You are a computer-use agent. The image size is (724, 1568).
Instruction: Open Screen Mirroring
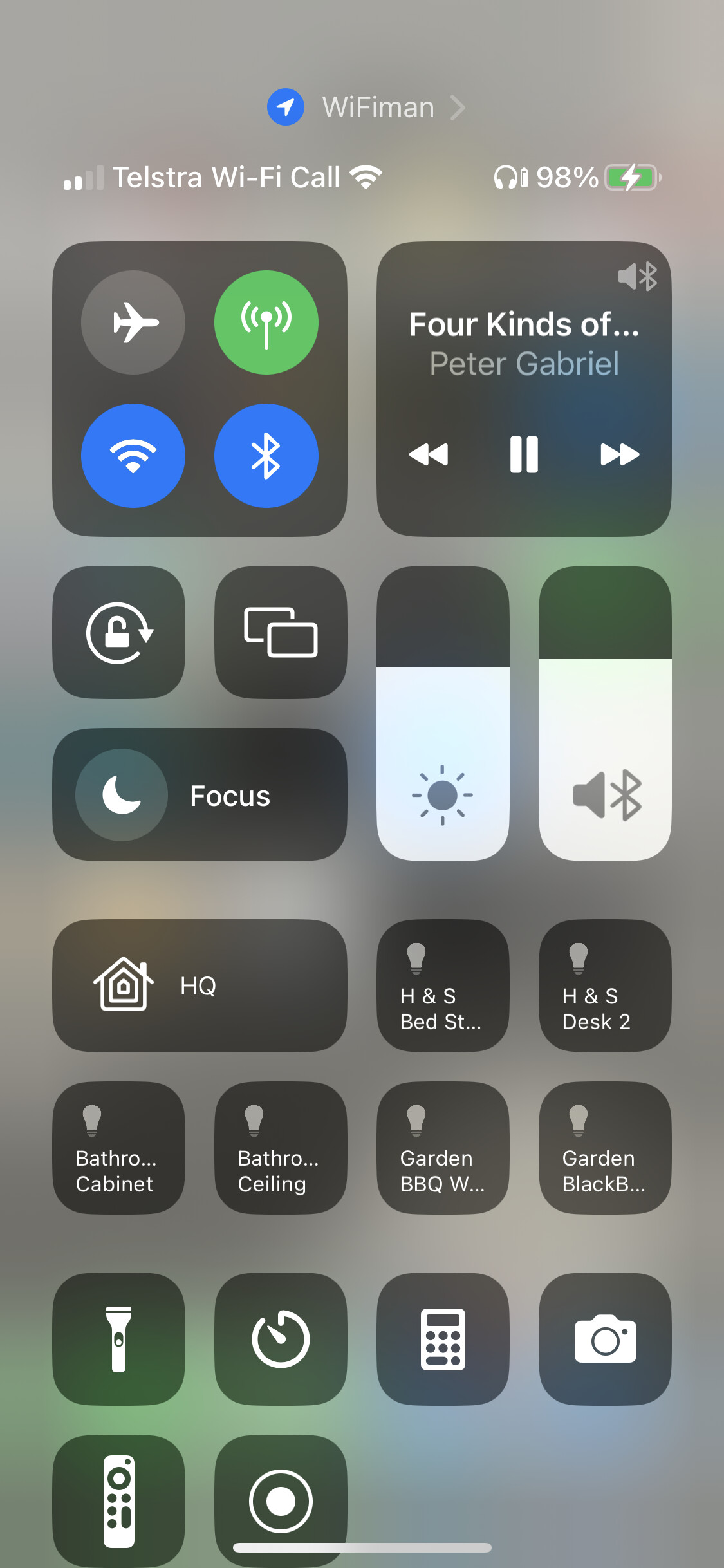[x=281, y=632]
